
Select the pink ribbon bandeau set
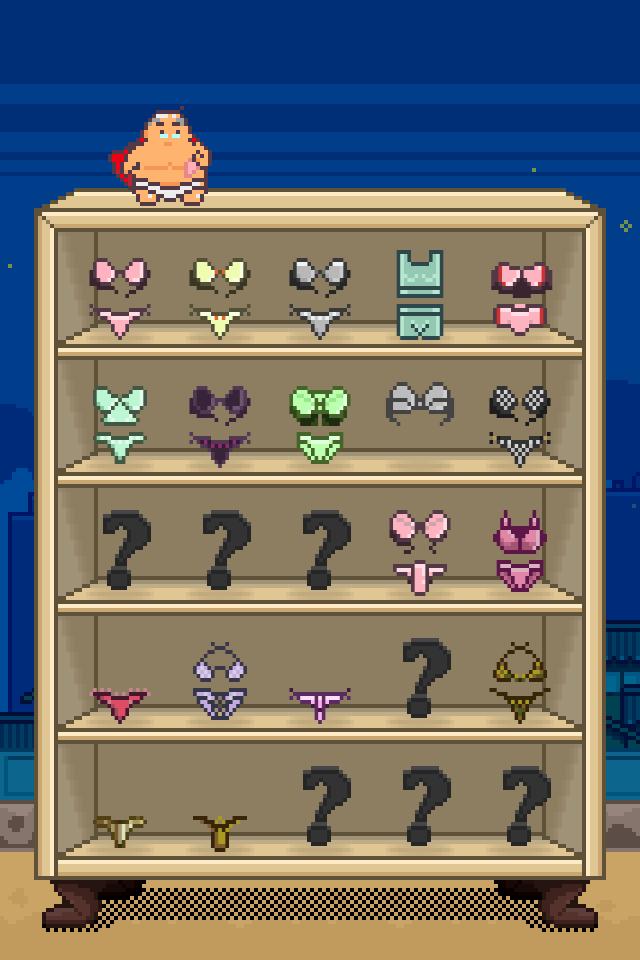(x=520, y=296)
